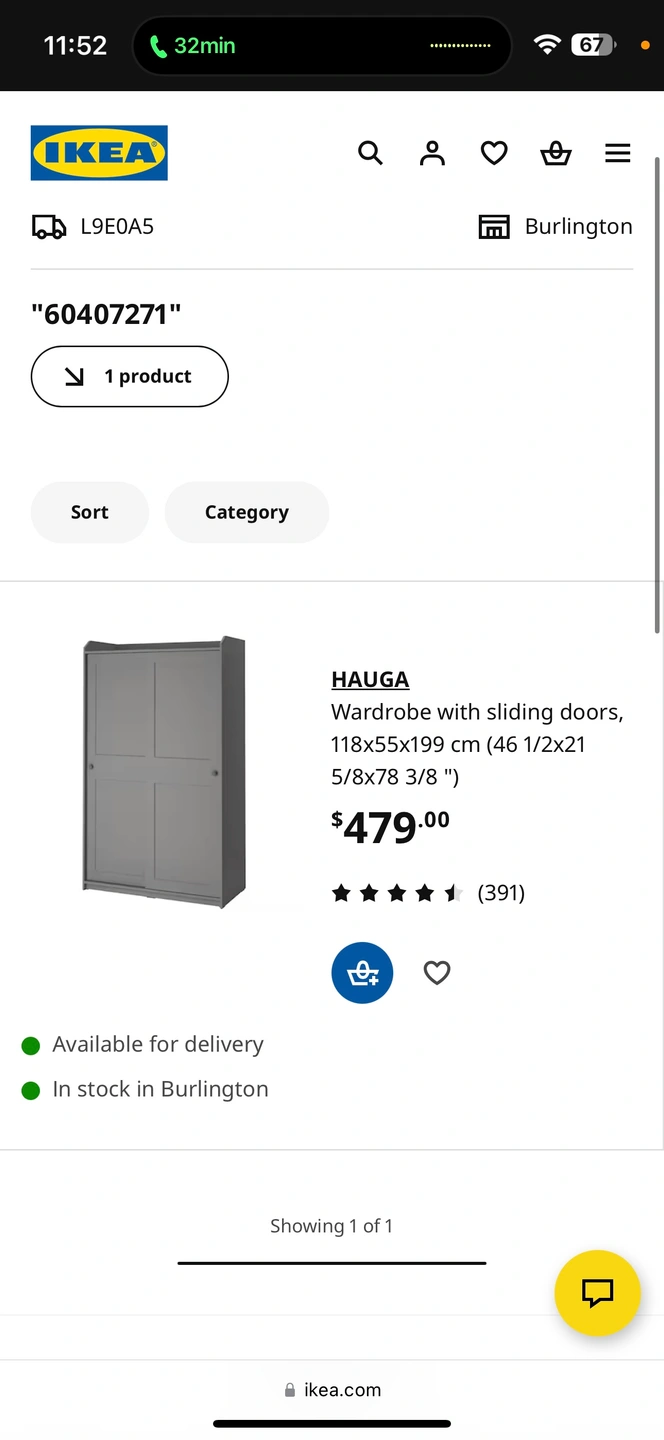664x1440 pixels.
Task: Open the hamburger menu
Action: click(618, 153)
